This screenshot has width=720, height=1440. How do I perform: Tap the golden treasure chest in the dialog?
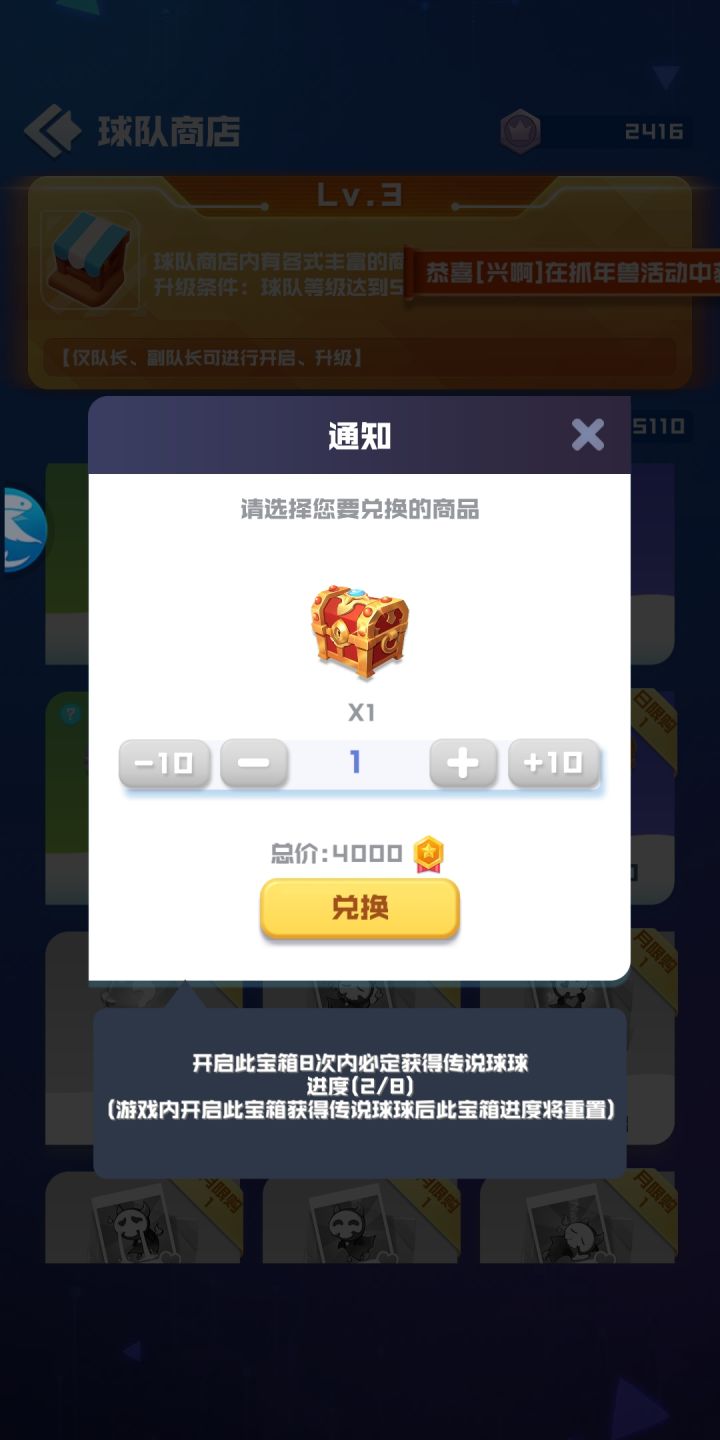click(x=360, y=630)
